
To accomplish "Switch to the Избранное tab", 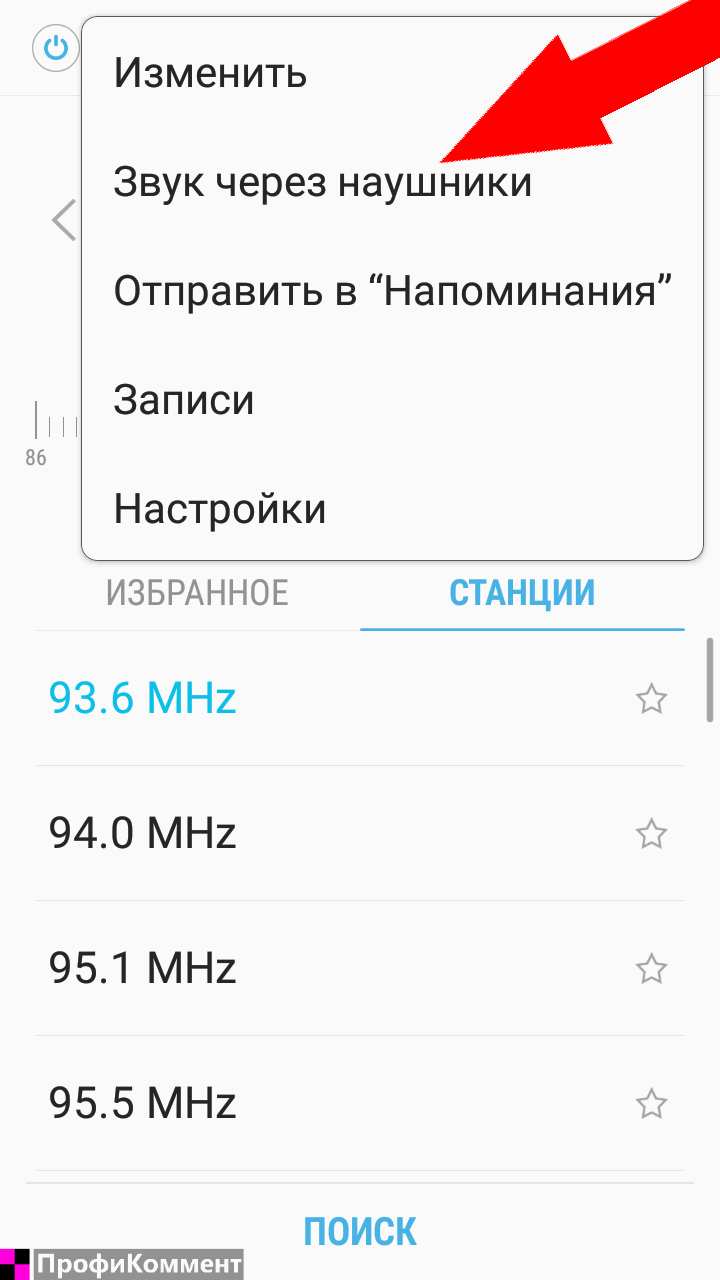I will pos(197,593).
